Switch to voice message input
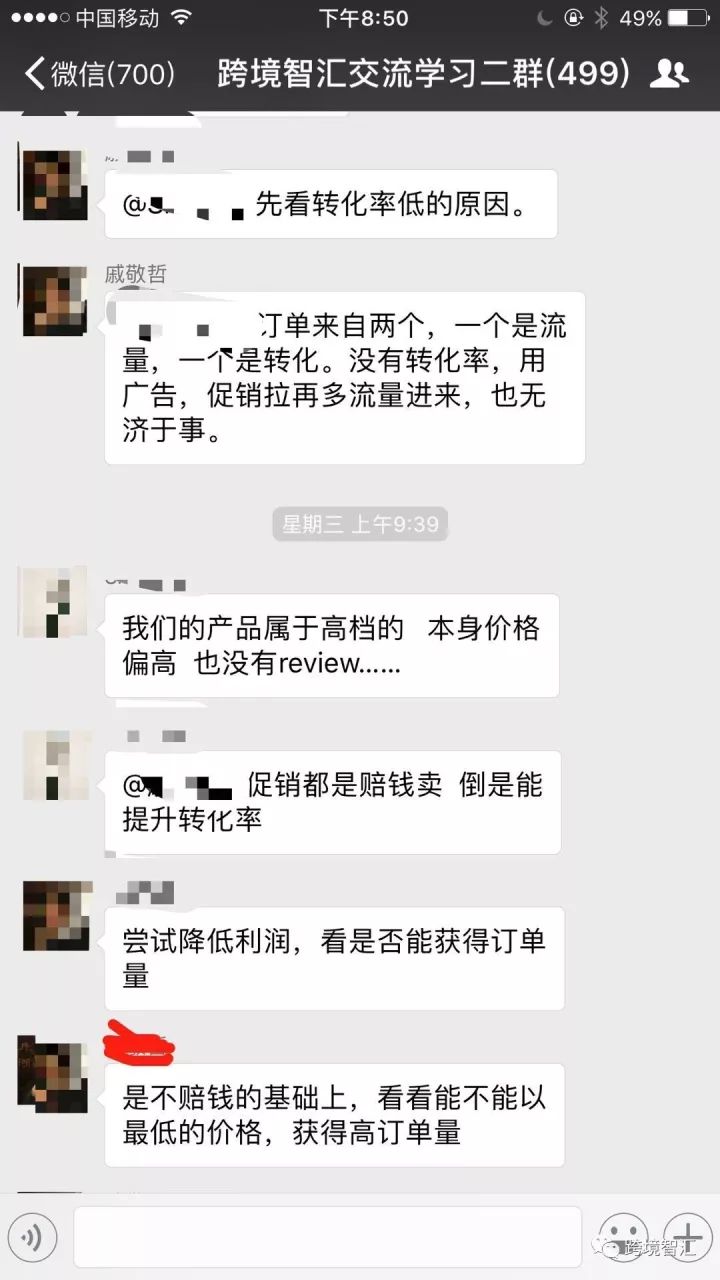 point(33,1239)
